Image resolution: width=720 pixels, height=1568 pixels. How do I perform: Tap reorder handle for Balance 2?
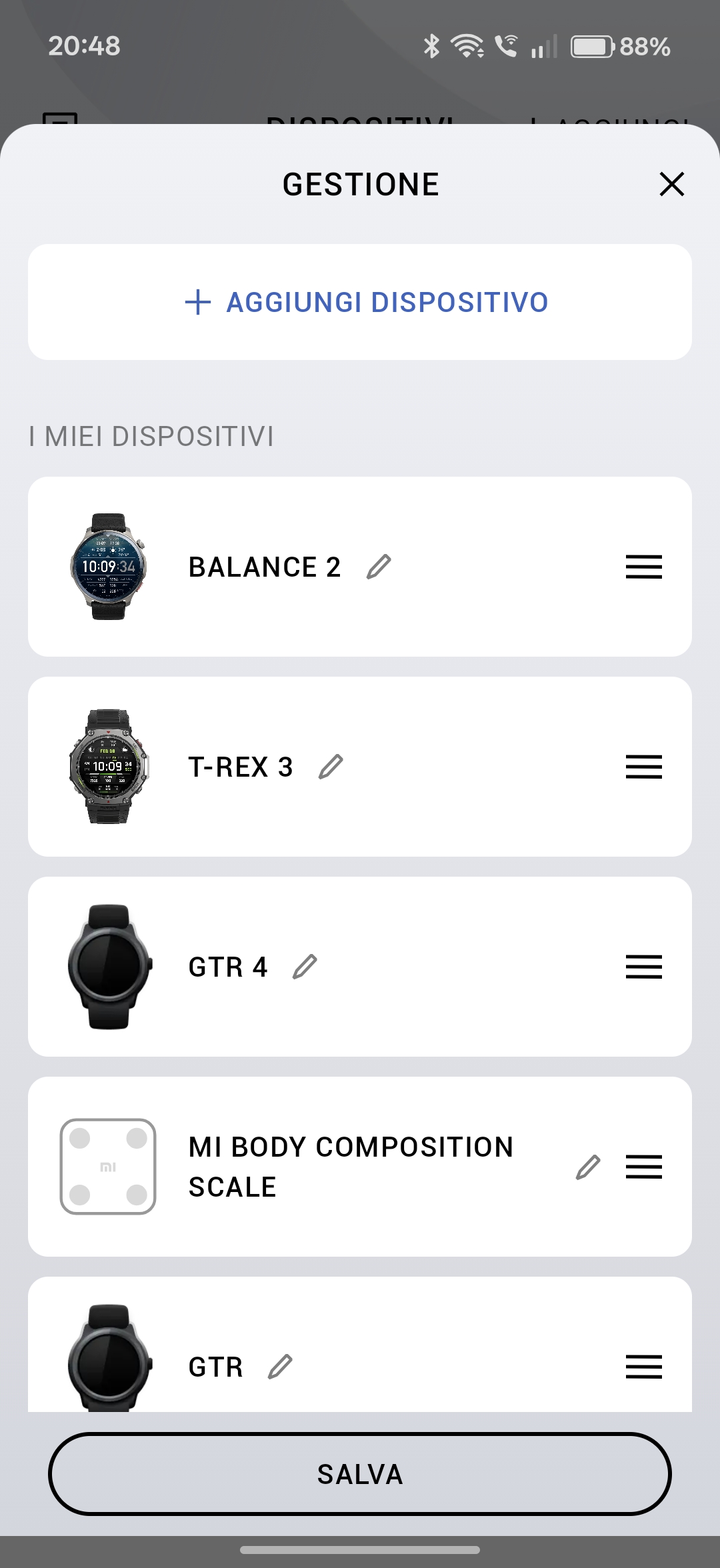tap(643, 567)
